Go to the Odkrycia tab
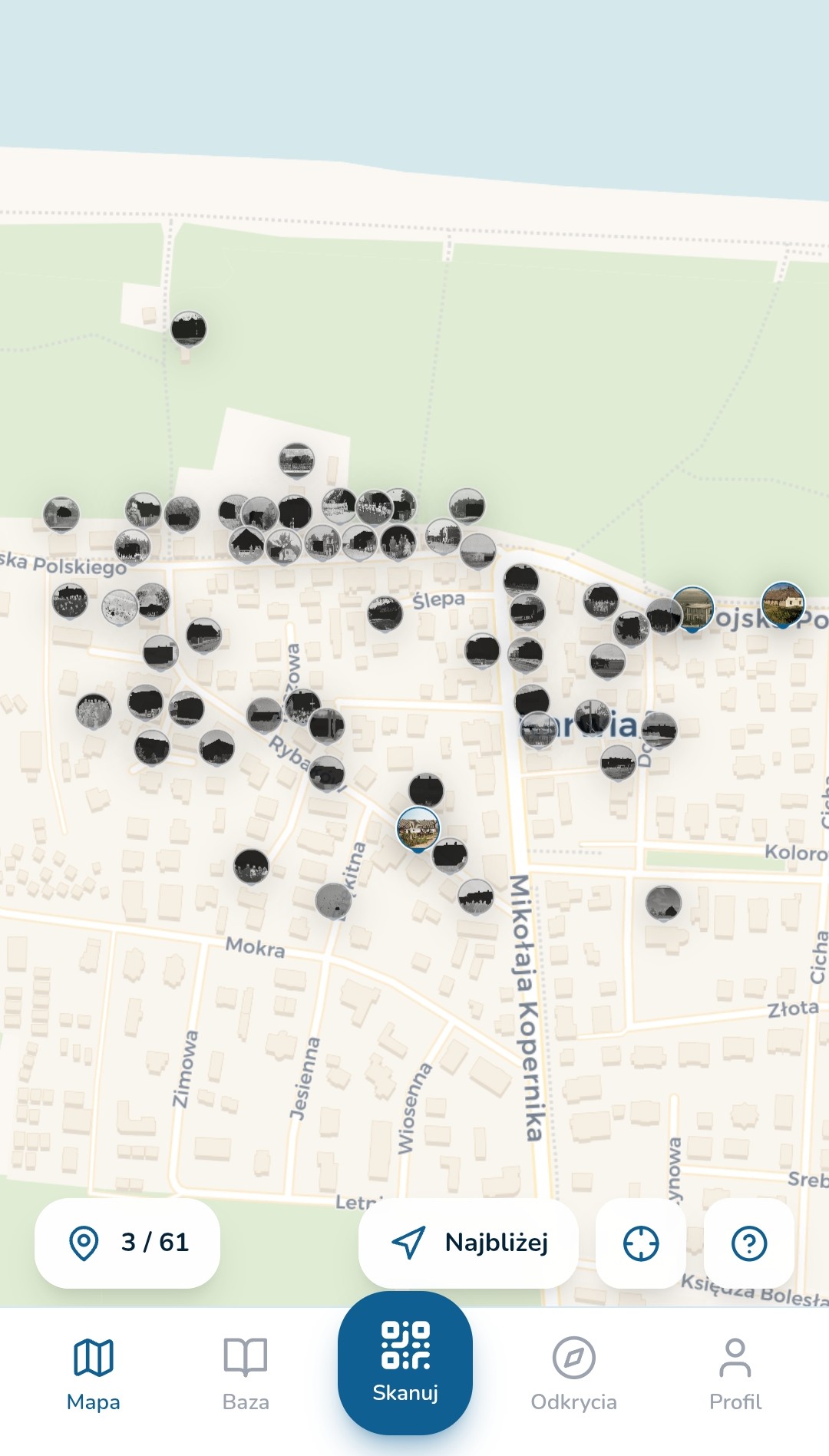829x1456 pixels. point(573,1374)
